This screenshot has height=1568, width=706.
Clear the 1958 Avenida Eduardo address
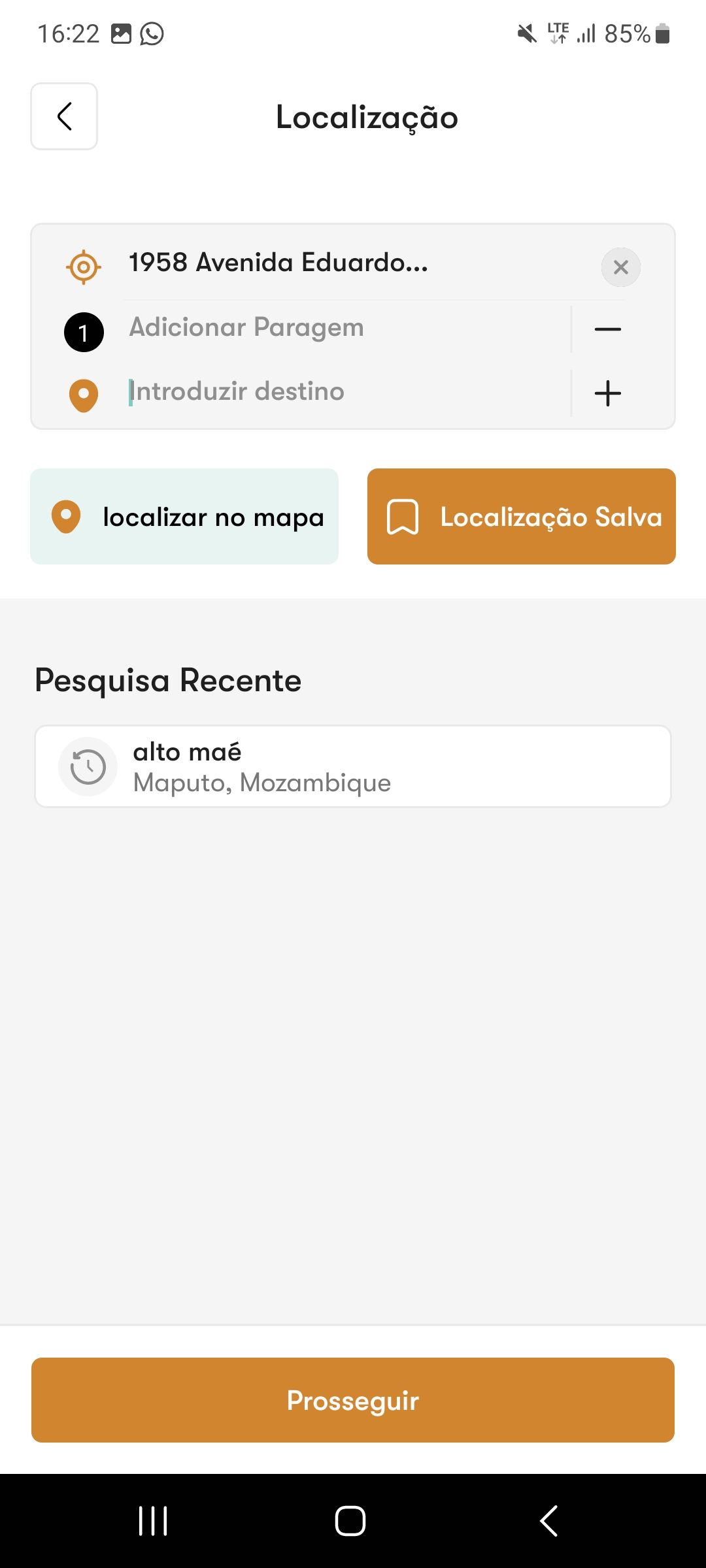(620, 267)
